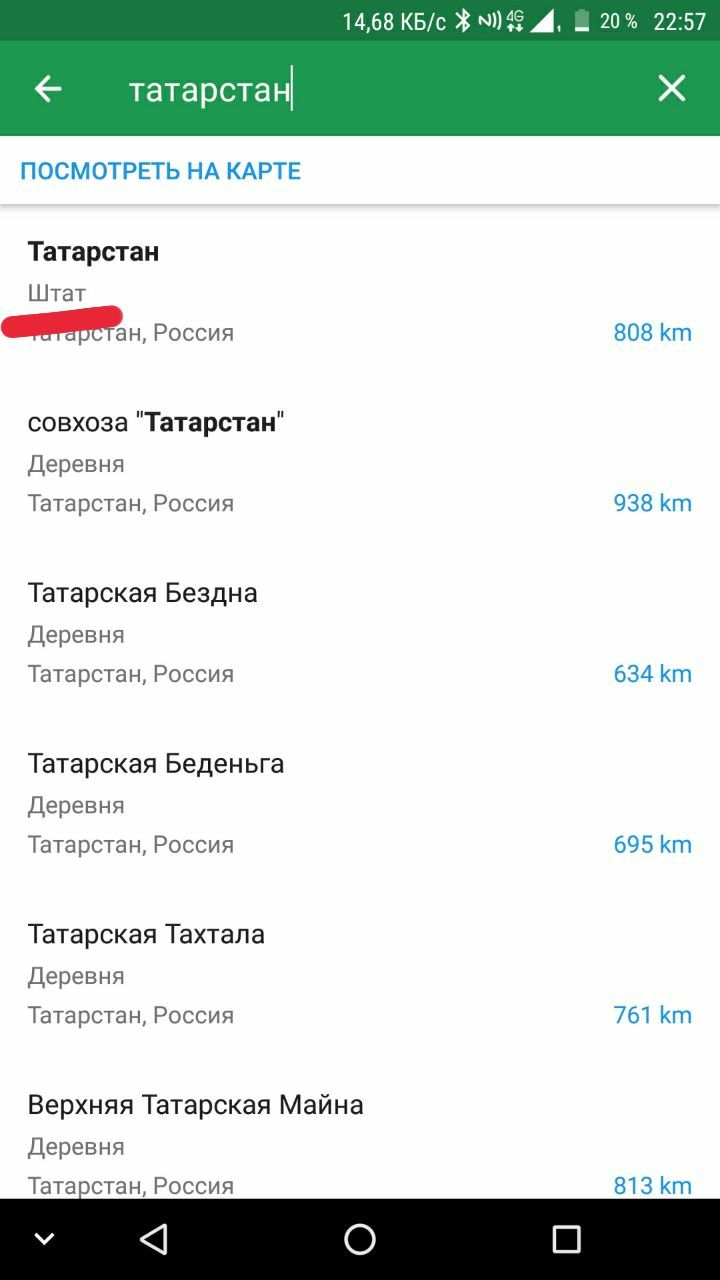The height and width of the screenshot is (1280, 720).
Task: Open Верхняя Татарская Майна result
Action: 360,1131
